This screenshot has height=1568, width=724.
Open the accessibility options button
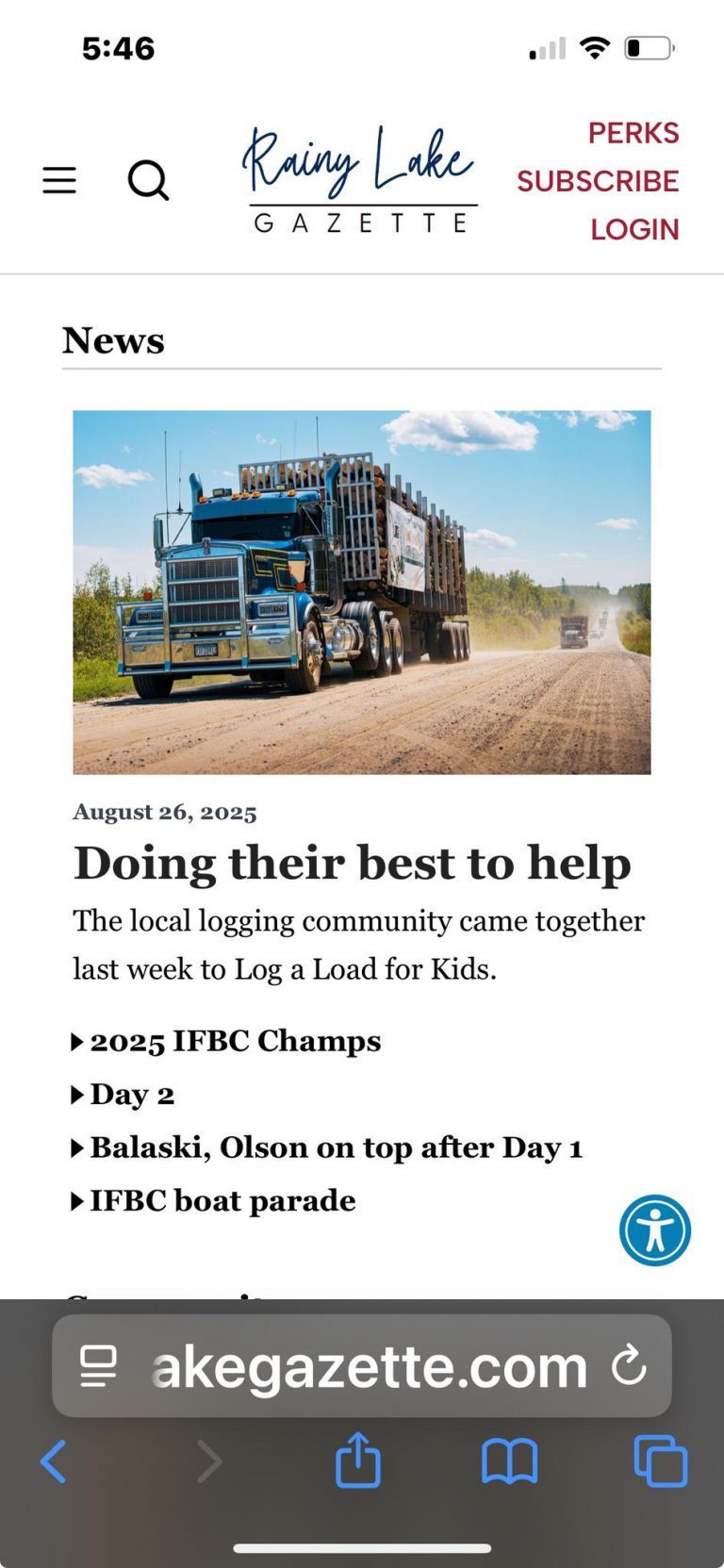click(x=654, y=1230)
